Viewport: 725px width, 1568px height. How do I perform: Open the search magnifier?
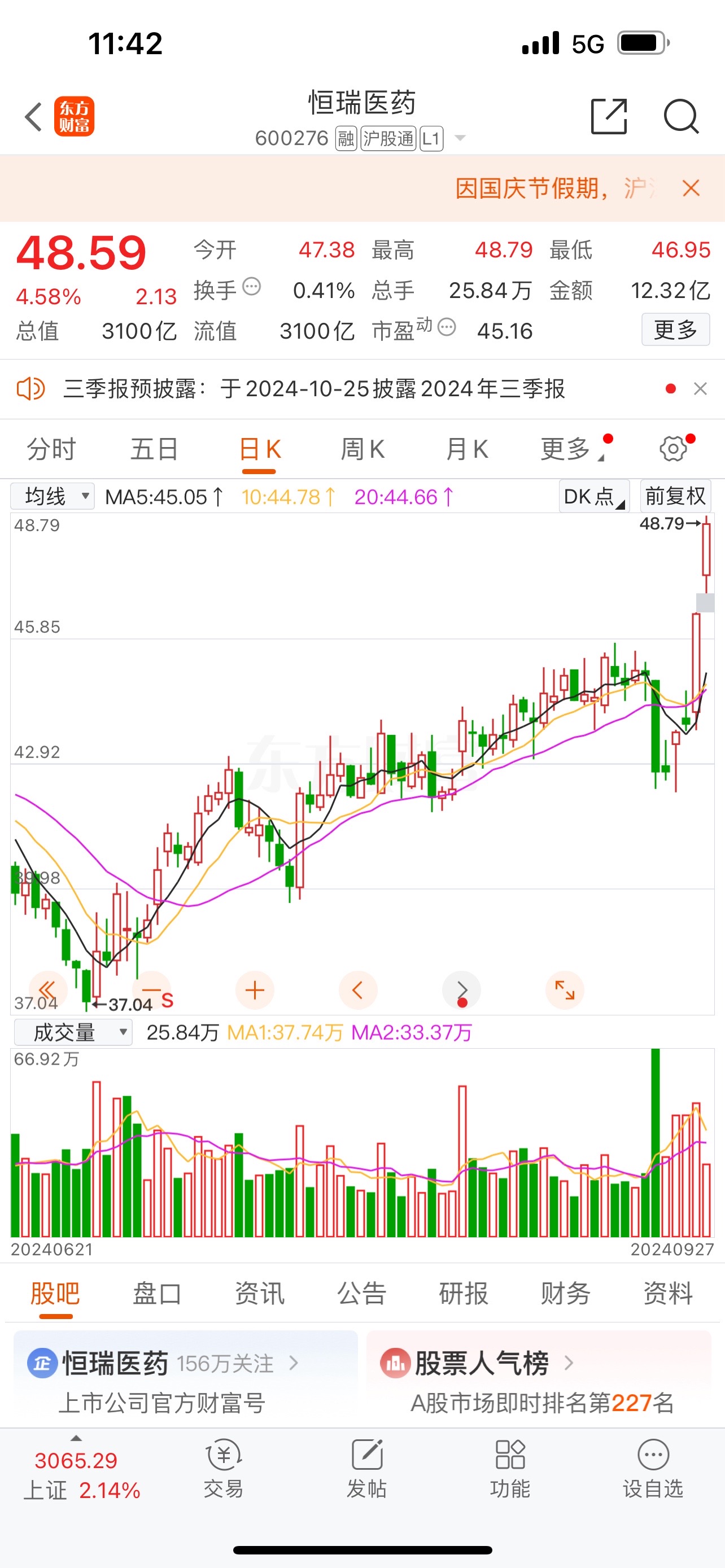(680, 116)
